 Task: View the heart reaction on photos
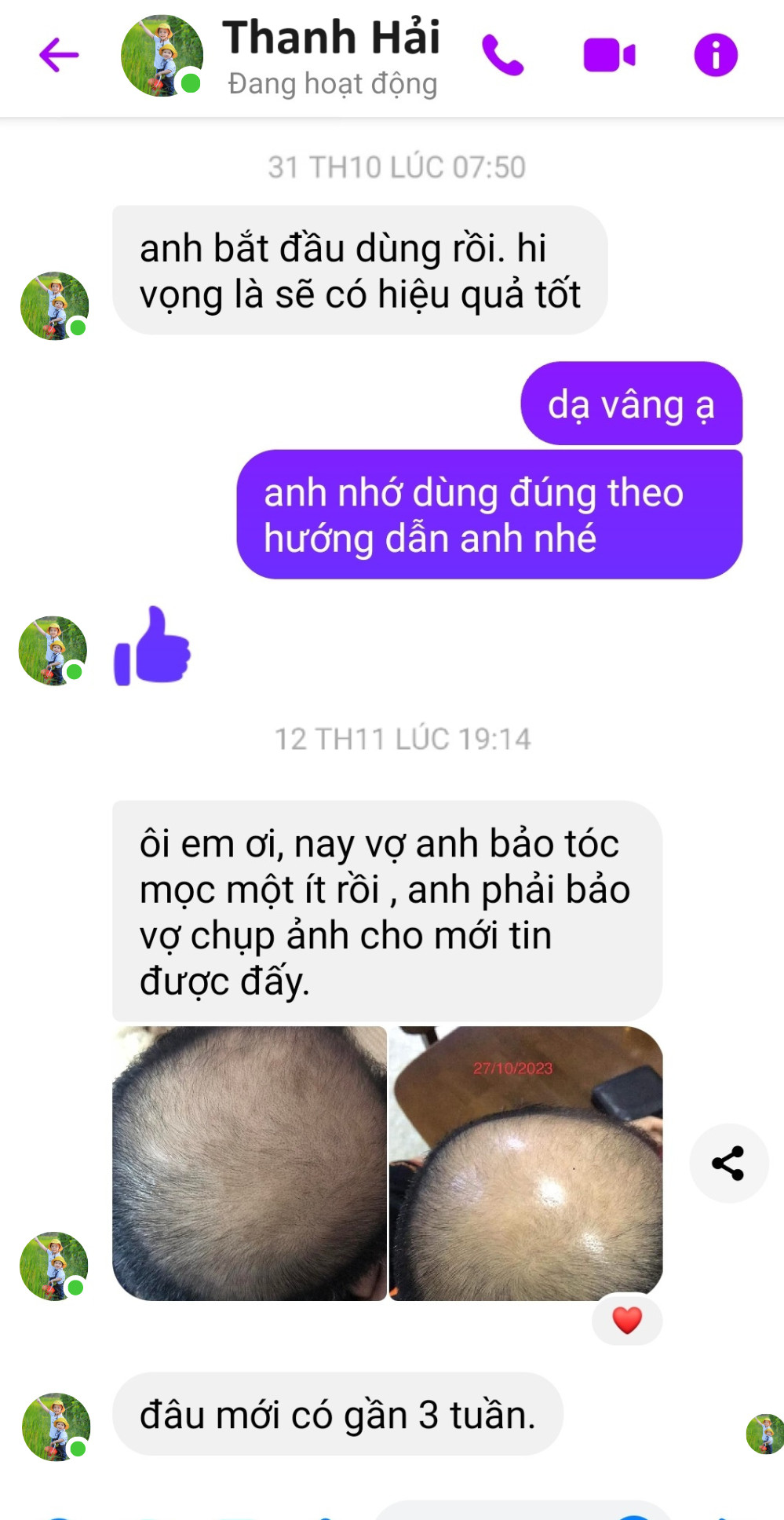(x=627, y=1320)
